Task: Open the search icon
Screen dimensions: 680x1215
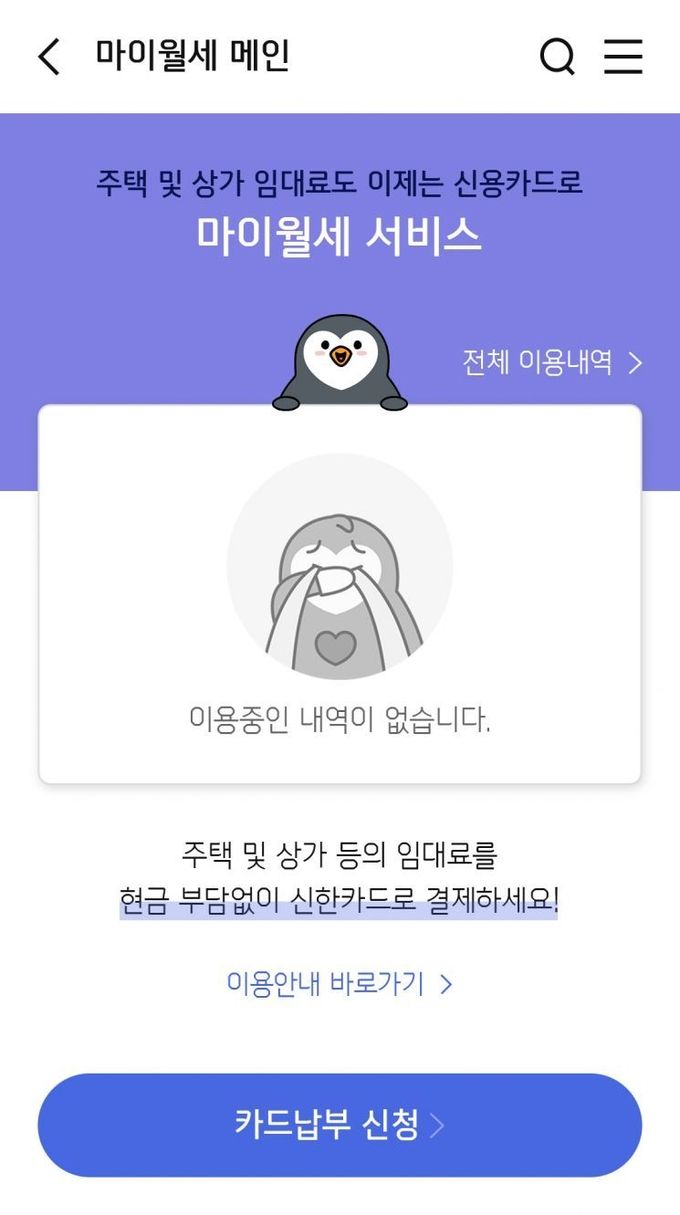Action: point(557,57)
